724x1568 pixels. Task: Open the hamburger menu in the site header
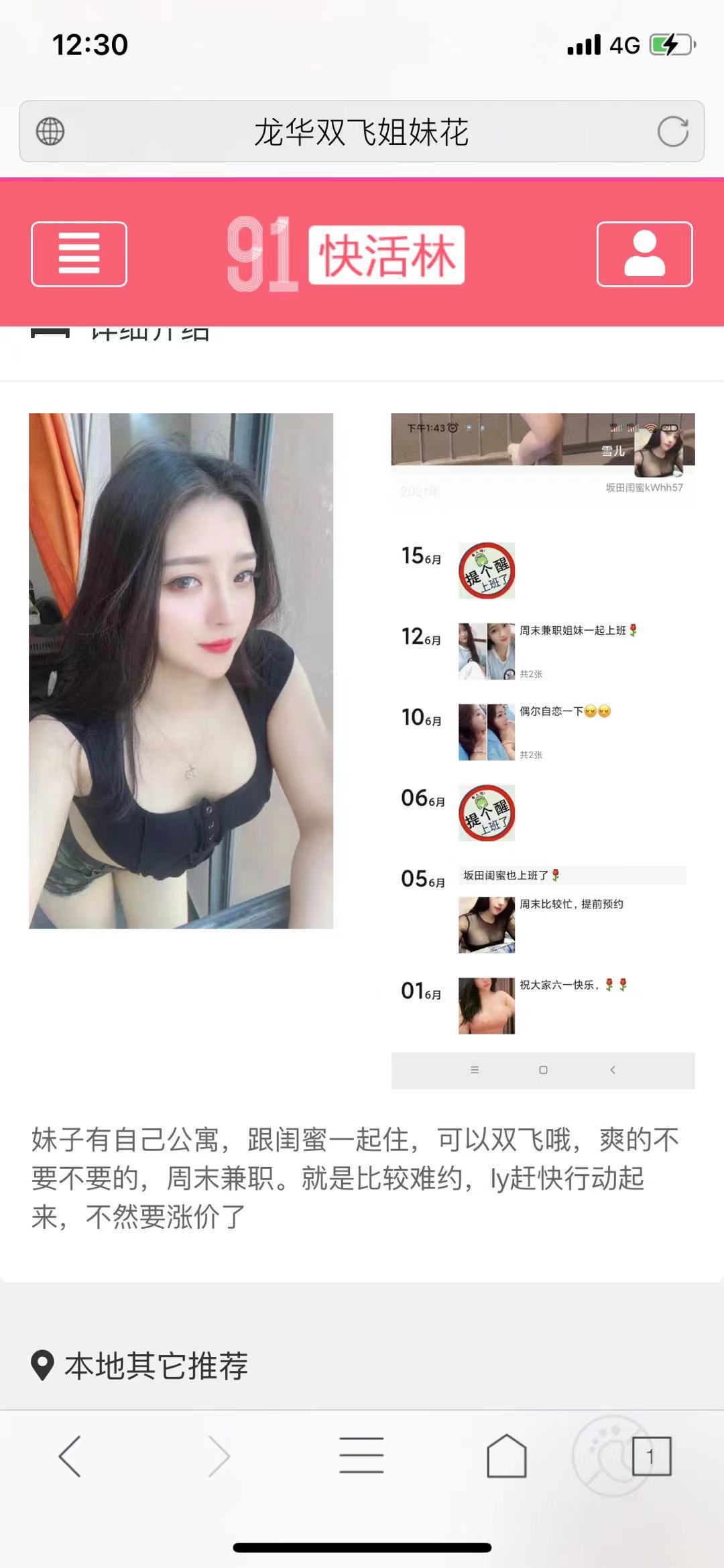79,254
